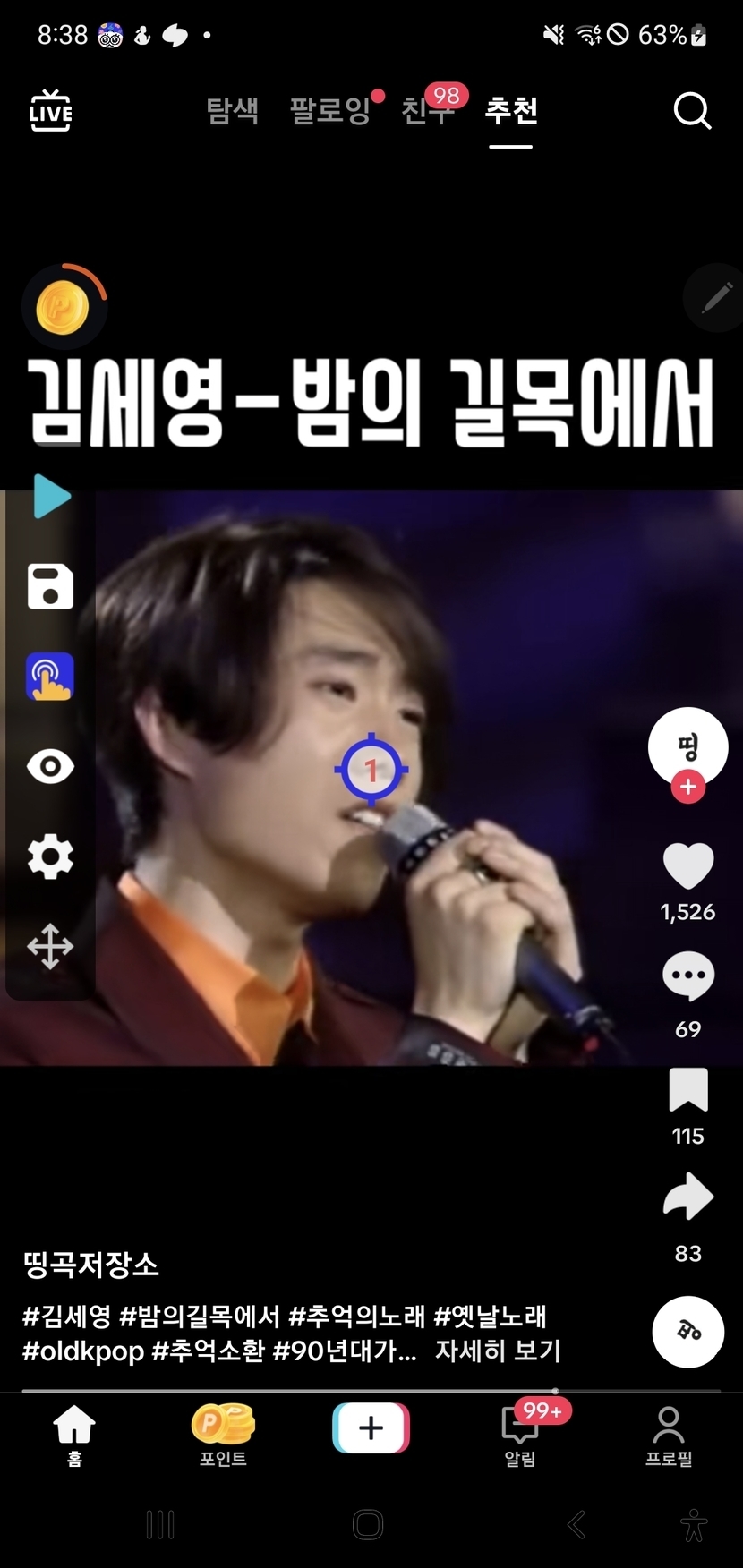
Task: Tap the gold coin reward icon
Action: point(63,307)
